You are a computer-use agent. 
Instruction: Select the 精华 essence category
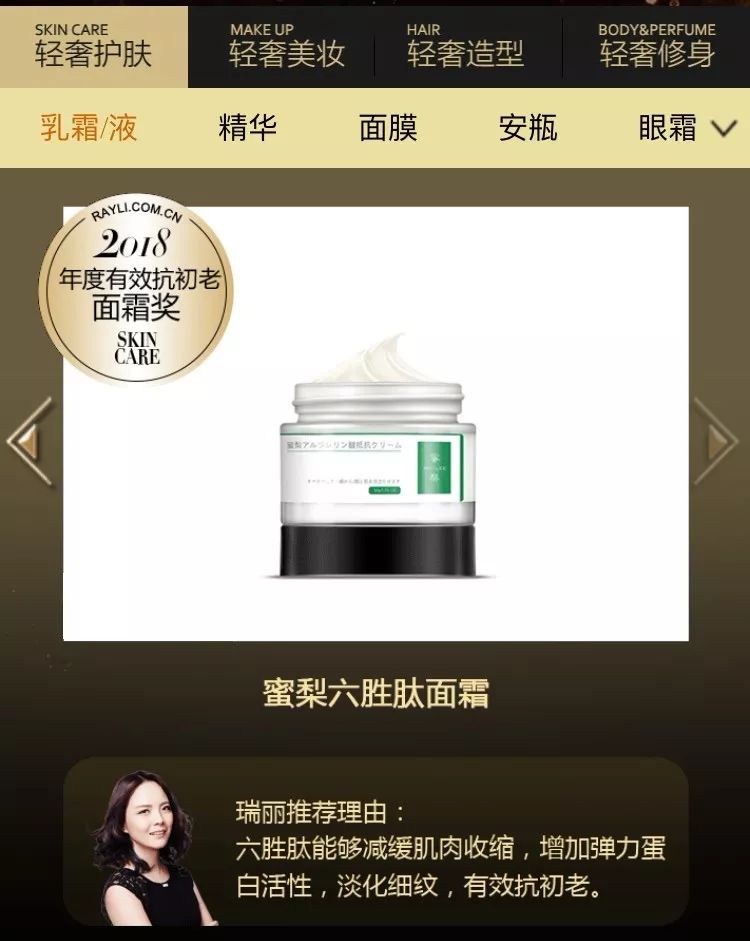[x=250, y=129]
